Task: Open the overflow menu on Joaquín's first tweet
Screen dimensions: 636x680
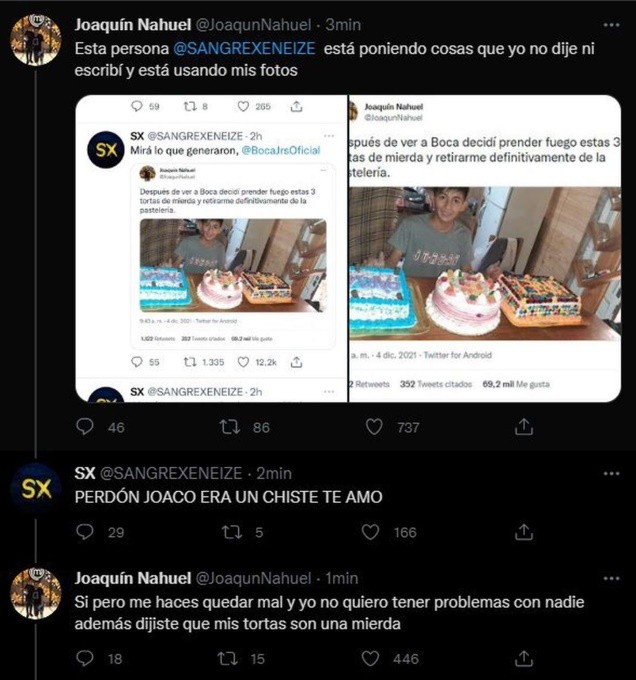Action: (x=611, y=22)
